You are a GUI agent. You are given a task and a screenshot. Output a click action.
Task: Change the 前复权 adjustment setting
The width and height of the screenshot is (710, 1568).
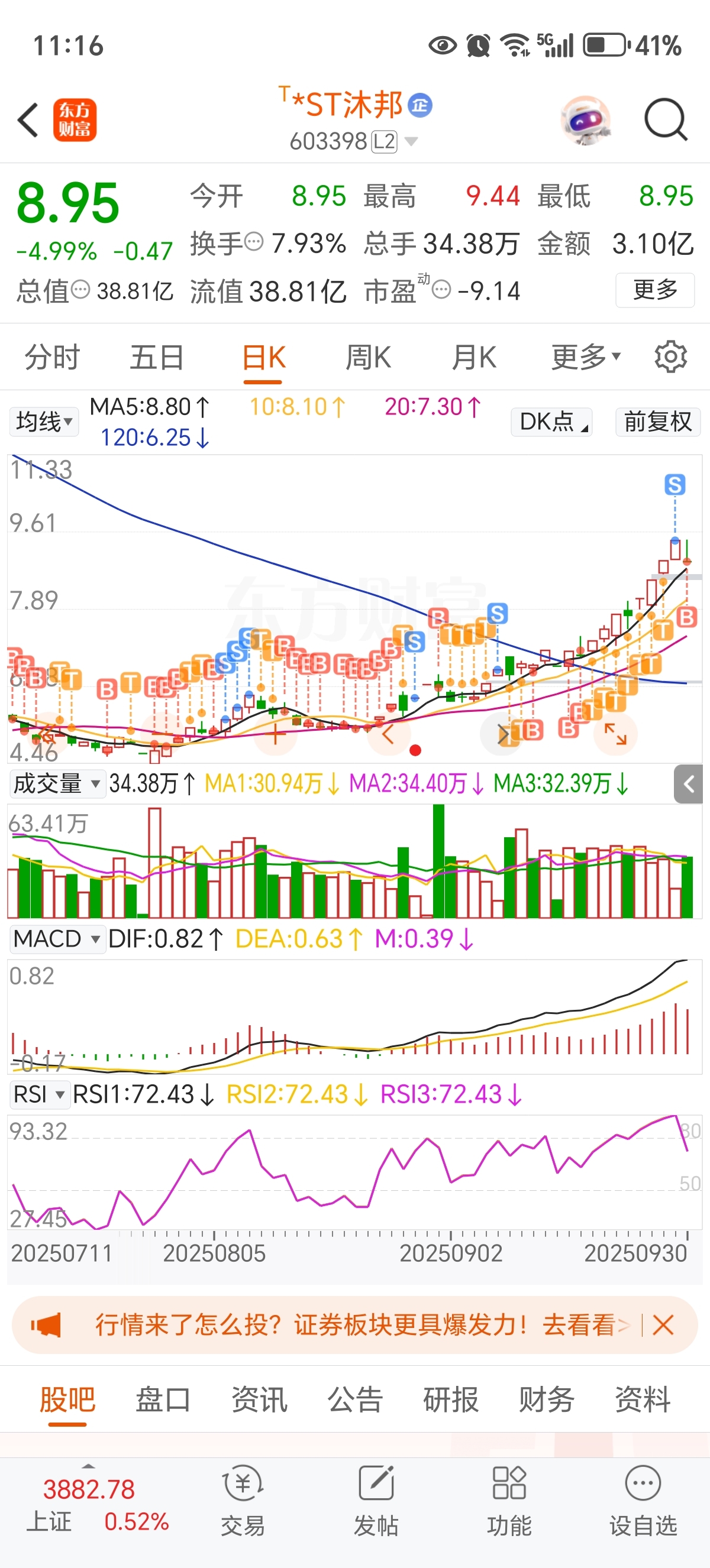[x=657, y=421]
